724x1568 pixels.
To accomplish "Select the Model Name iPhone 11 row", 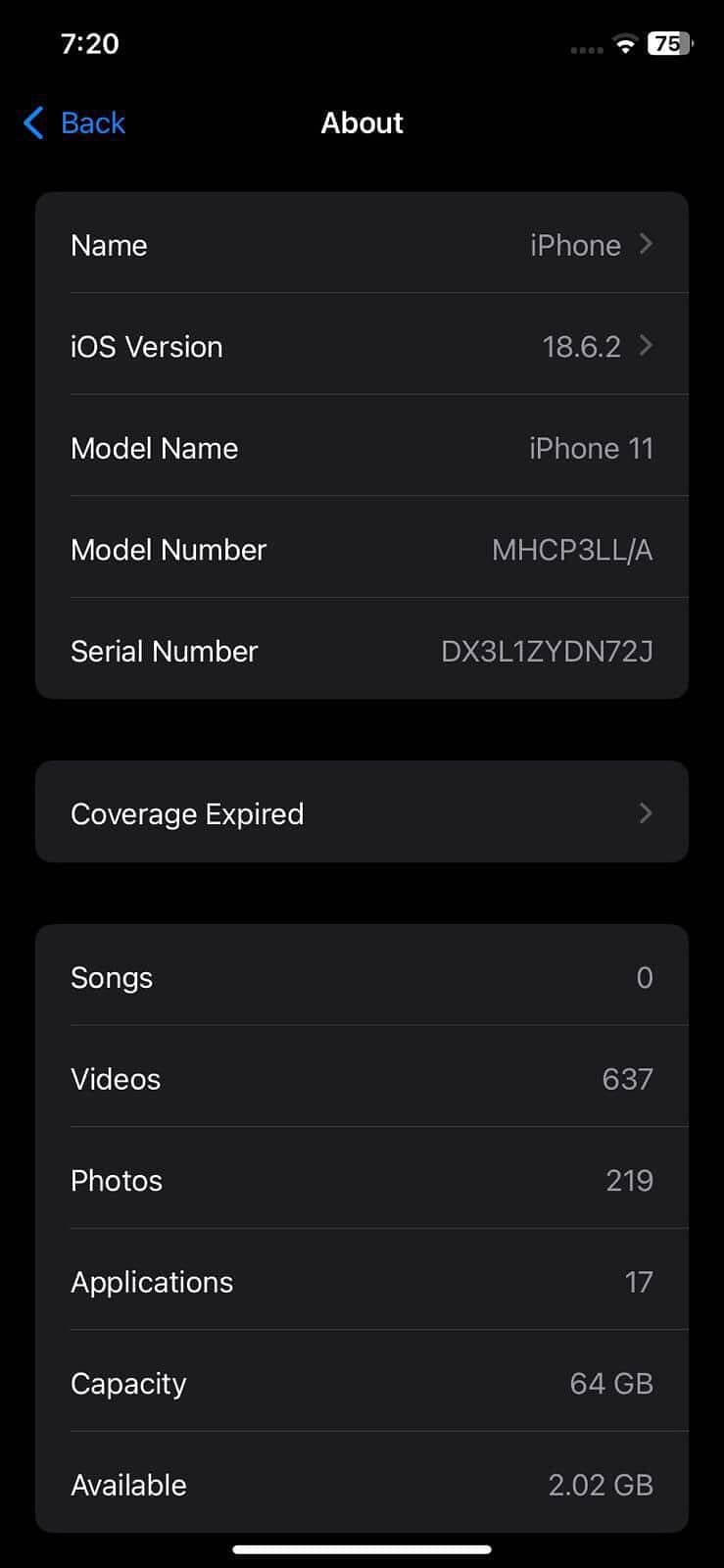I will click(x=362, y=448).
